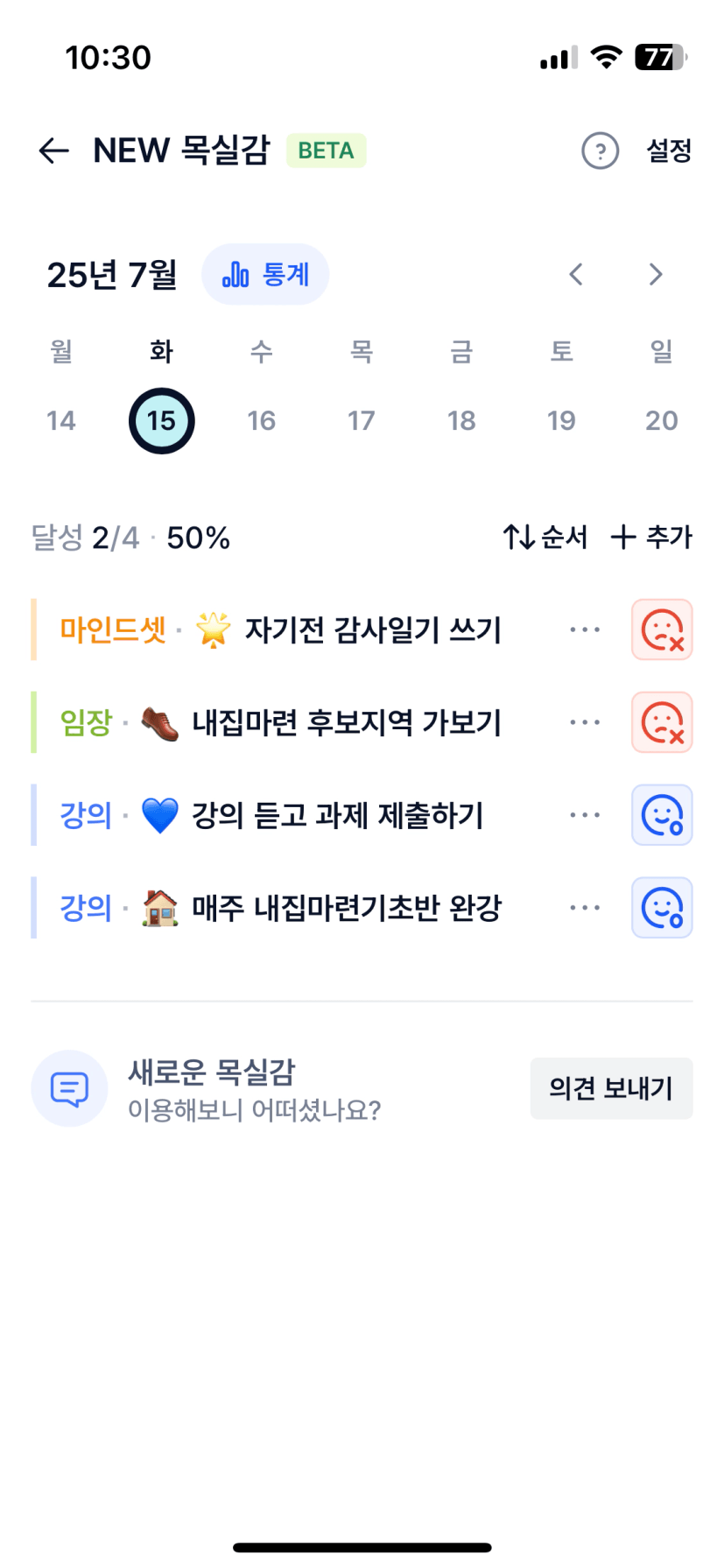Toggle status face for 내집마련 후보지역 가보기

coord(662,722)
